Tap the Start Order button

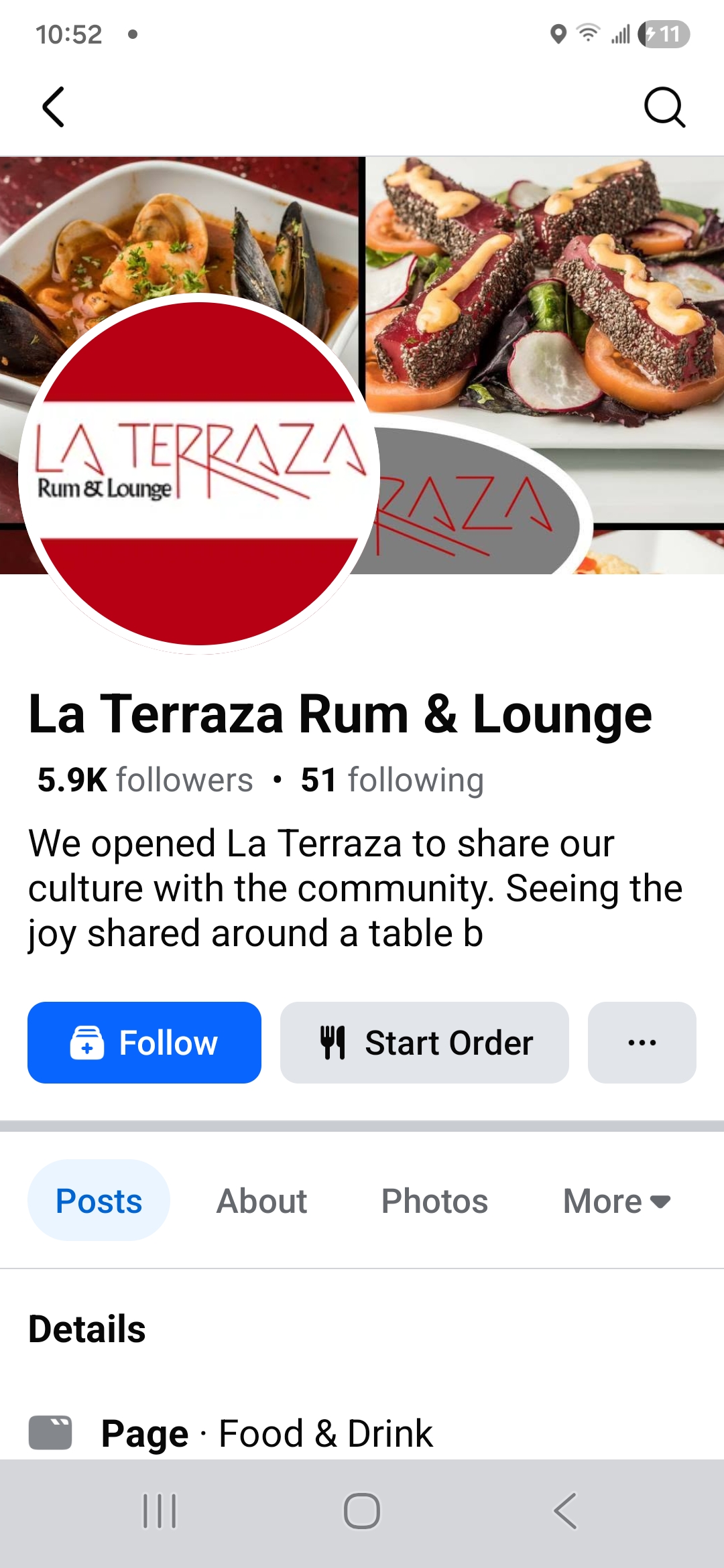(424, 1043)
